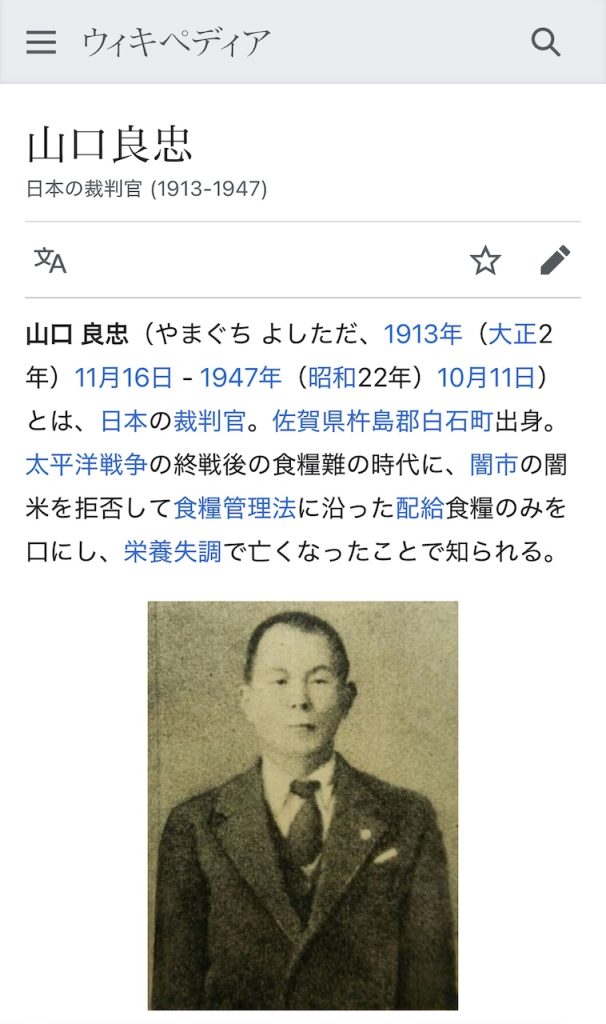Tap the search magnifier icon
Screen dimensions: 606x1024
(x=545, y=42)
